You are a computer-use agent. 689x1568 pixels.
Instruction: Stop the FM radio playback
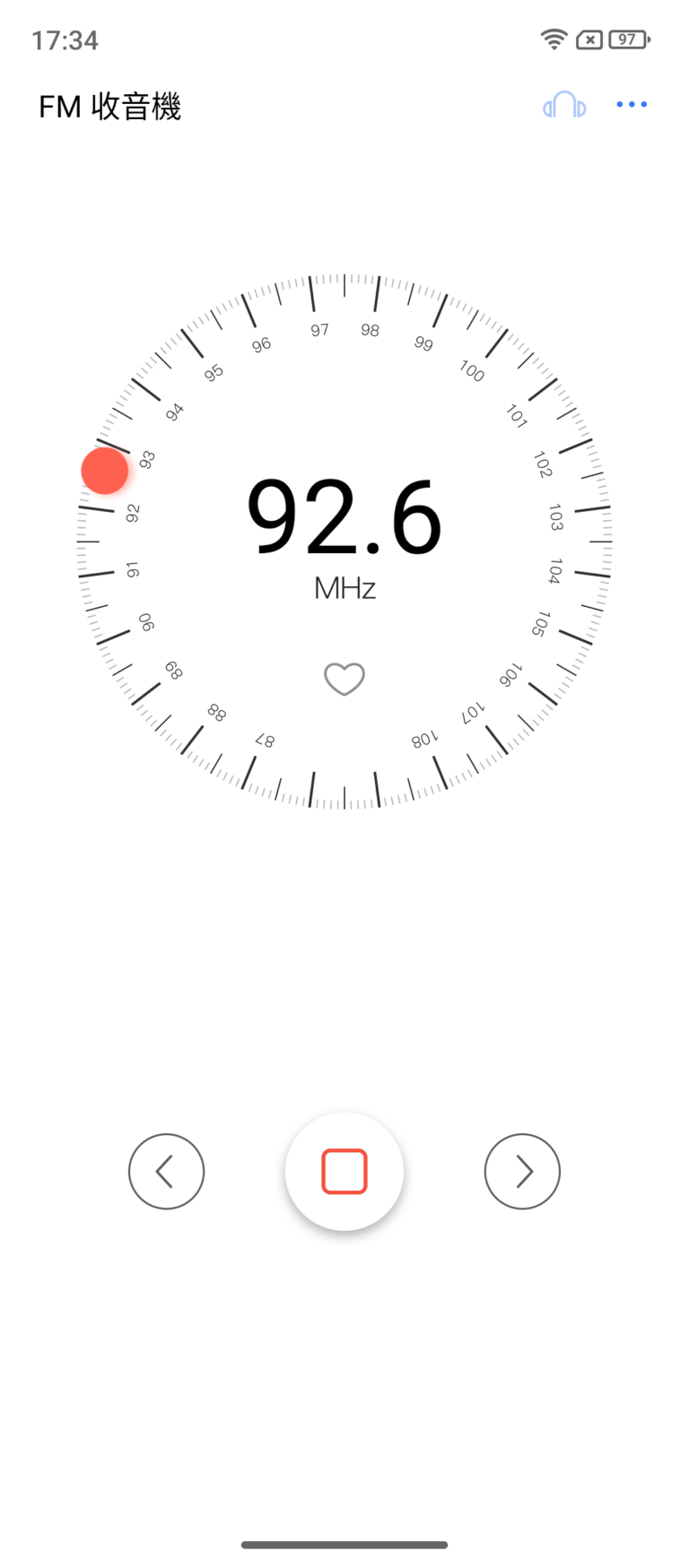coord(344,1171)
